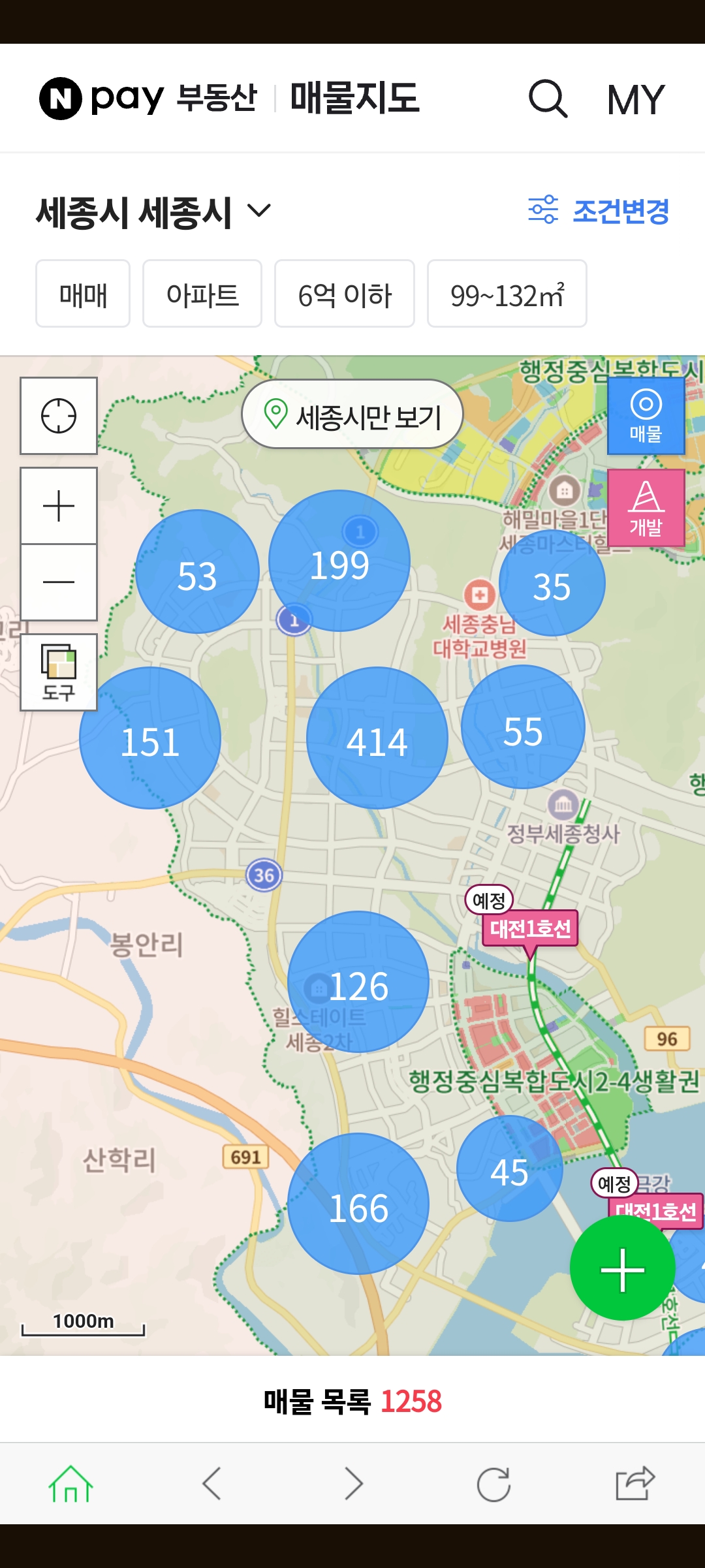The width and height of the screenshot is (705, 1568).
Task: Open the 199 listings cluster
Action: point(339,561)
